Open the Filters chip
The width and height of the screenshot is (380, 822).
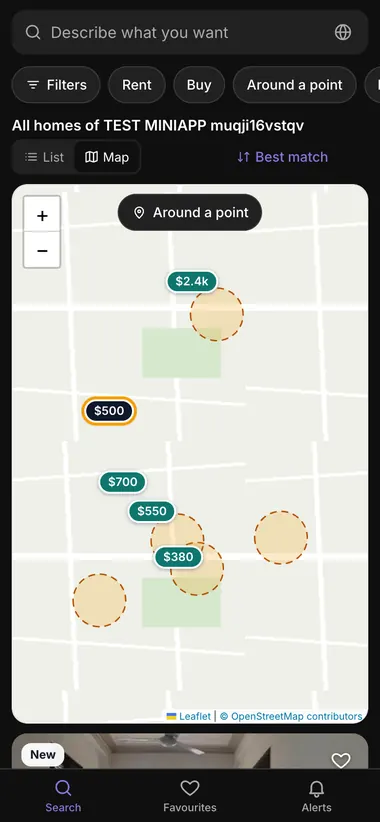56,85
